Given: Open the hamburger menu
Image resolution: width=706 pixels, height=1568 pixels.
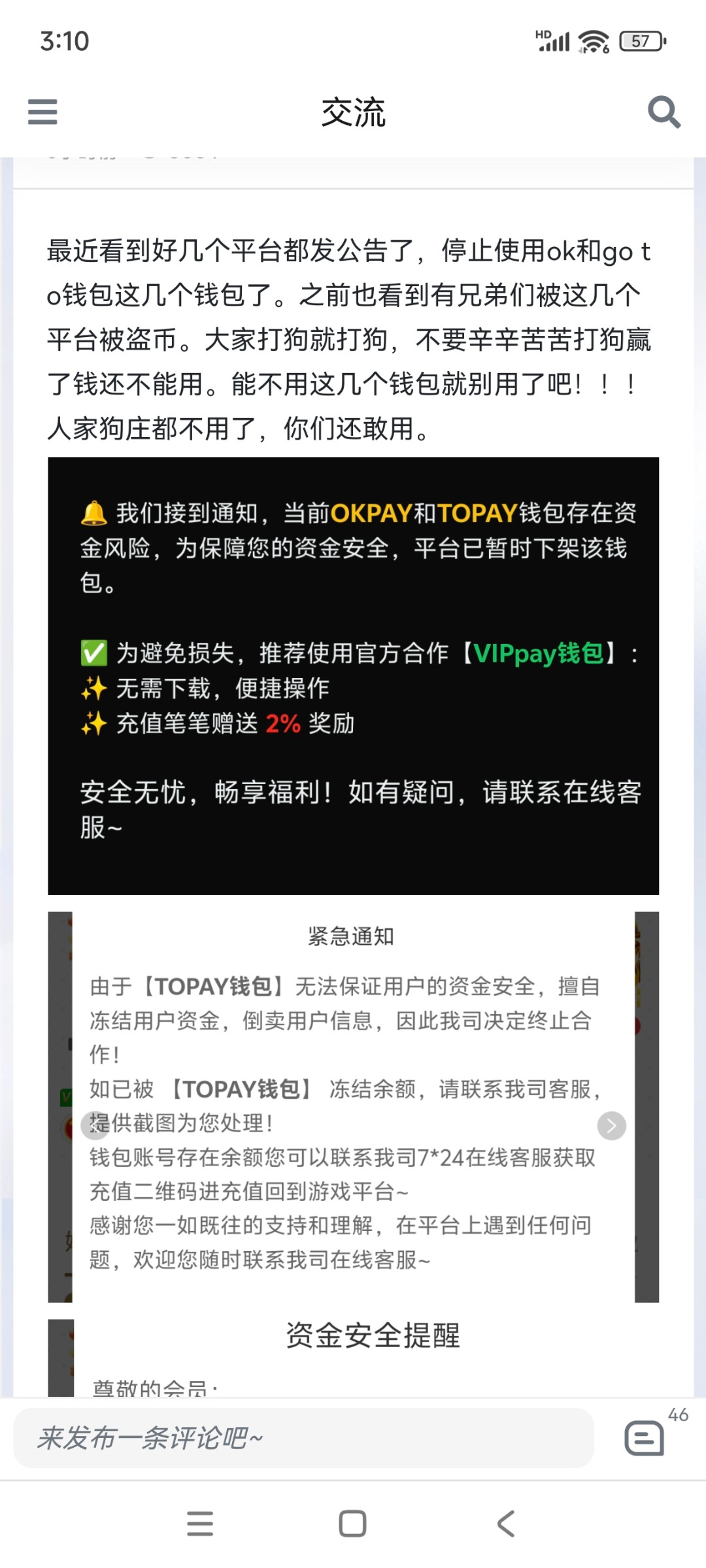Looking at the screenshot, I should point(42,112).
